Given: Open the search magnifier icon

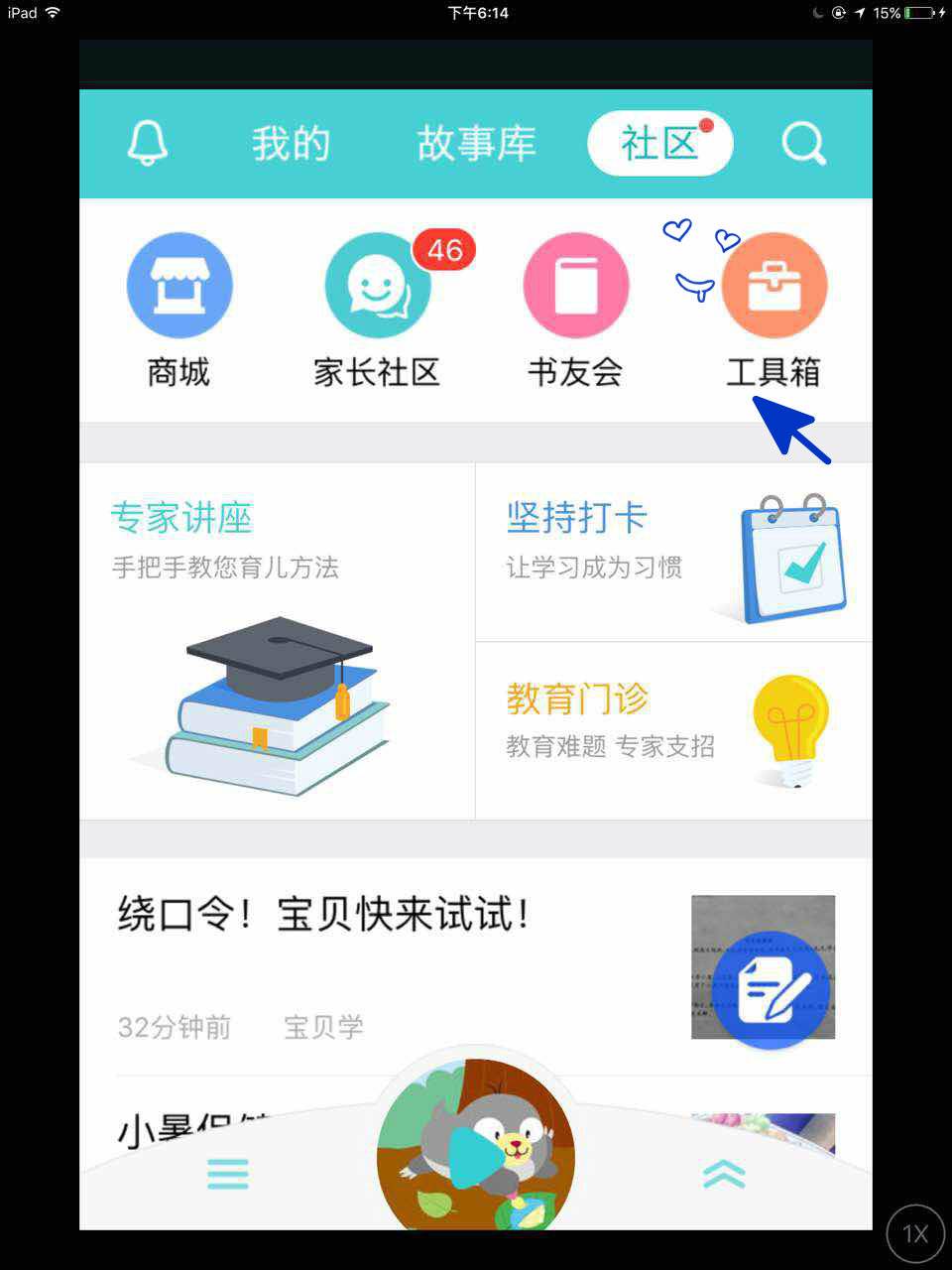Looking at the screenshot, I should [803, 144].
